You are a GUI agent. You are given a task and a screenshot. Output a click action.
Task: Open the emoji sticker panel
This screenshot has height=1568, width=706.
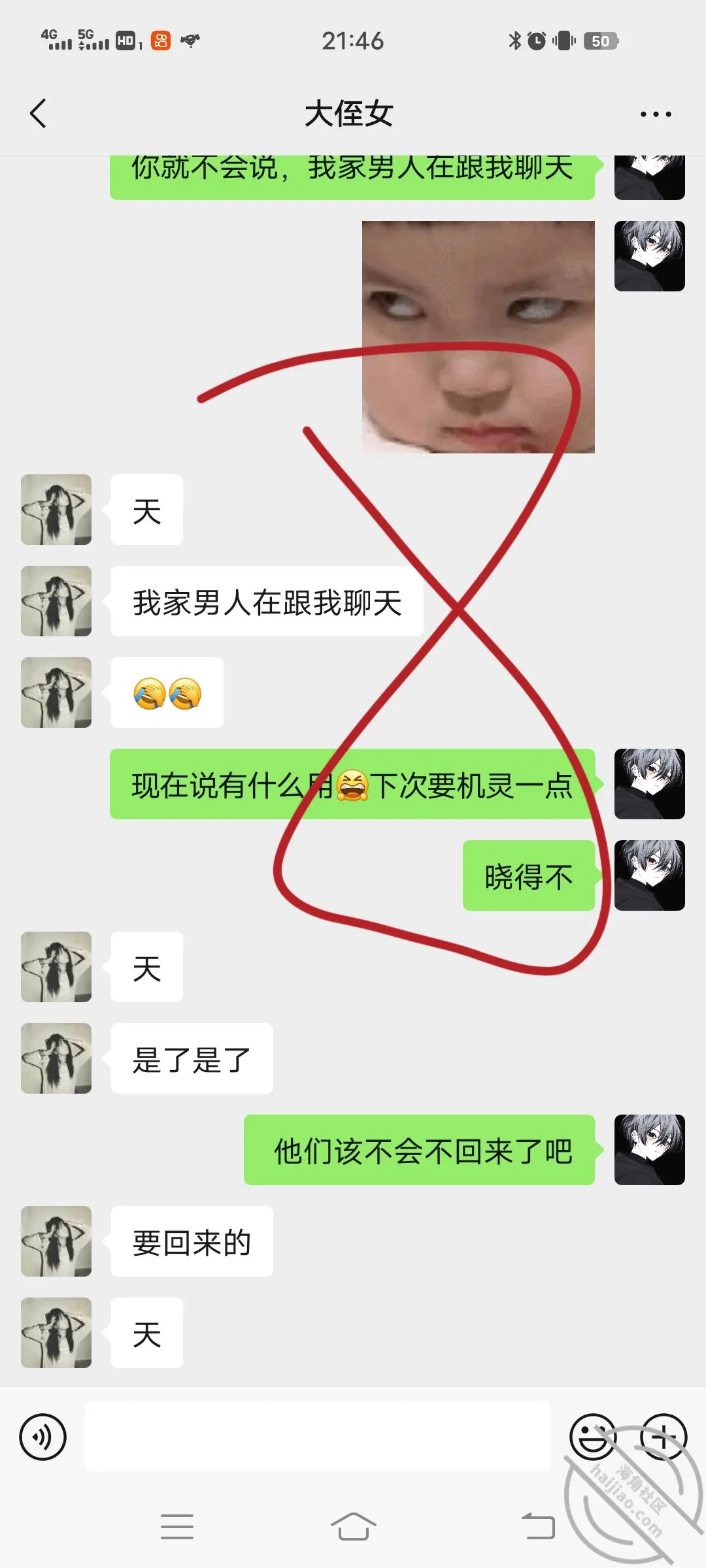click(593, 1437)
